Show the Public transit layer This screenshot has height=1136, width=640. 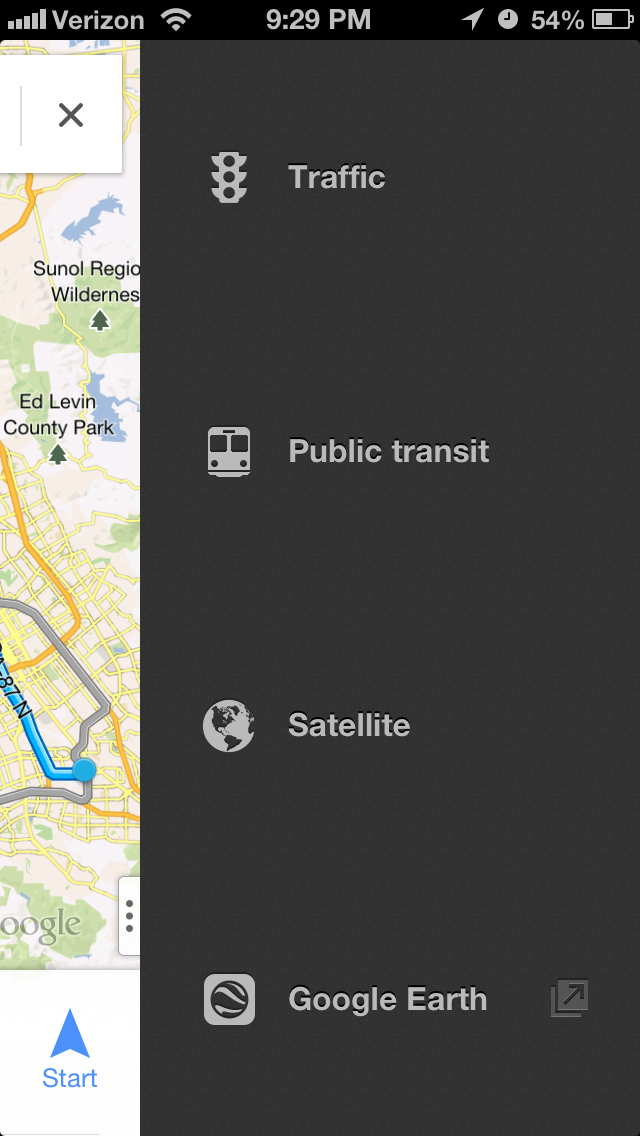tap(388, 452)
